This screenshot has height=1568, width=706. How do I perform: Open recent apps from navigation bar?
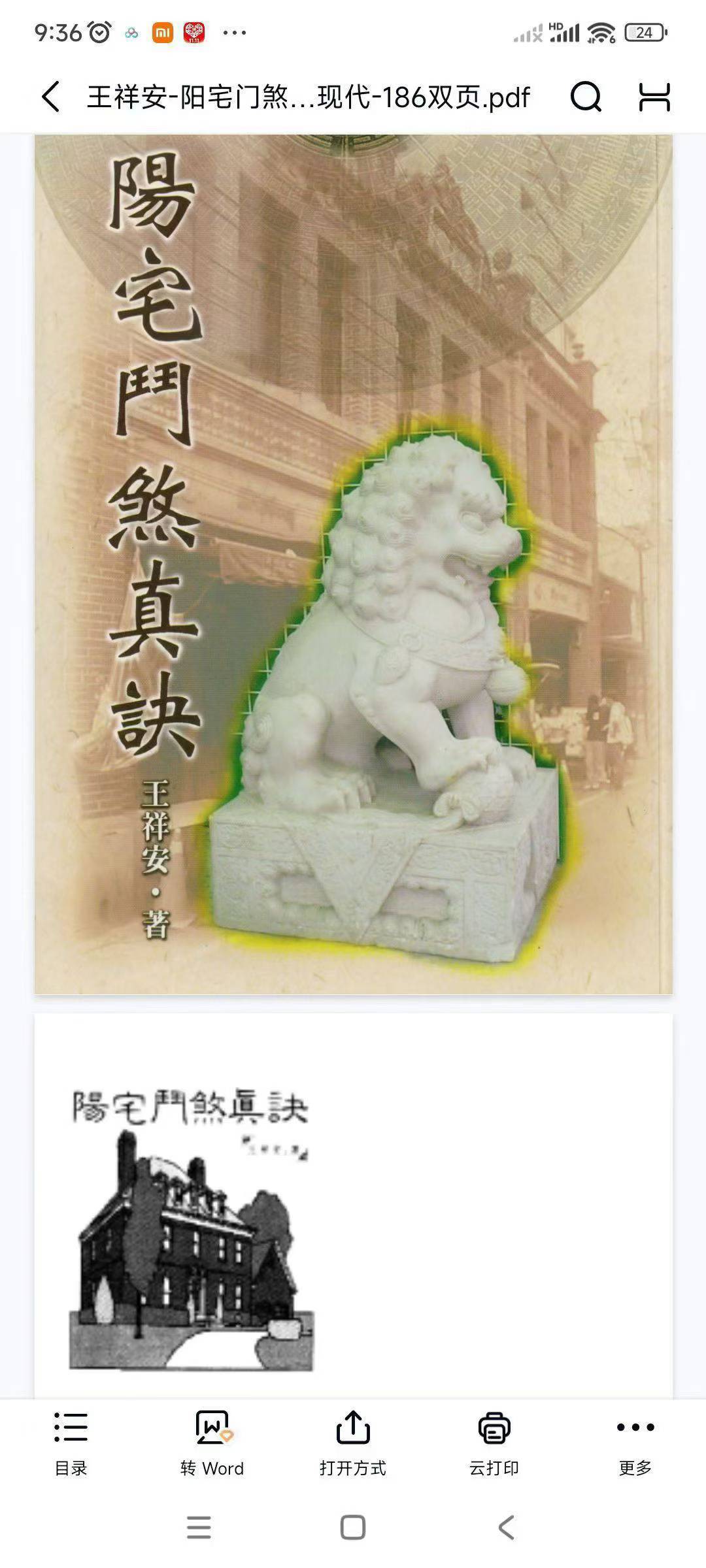coord(199,1527)
